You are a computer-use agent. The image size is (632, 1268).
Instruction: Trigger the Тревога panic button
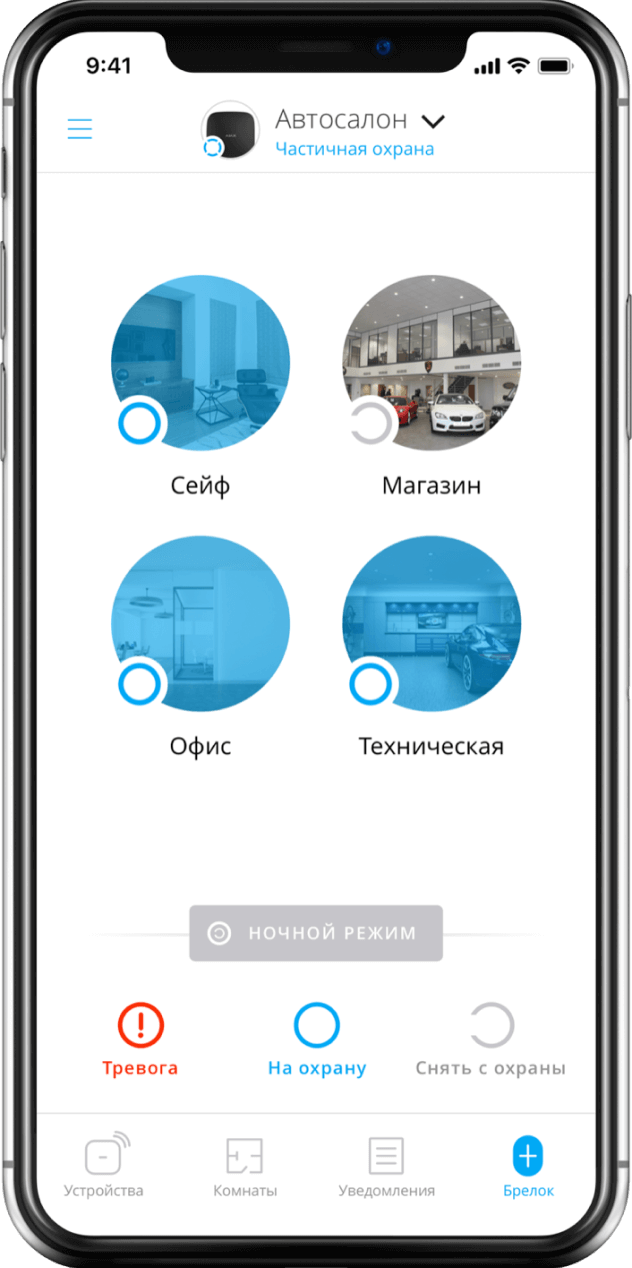click(140, 1039)
